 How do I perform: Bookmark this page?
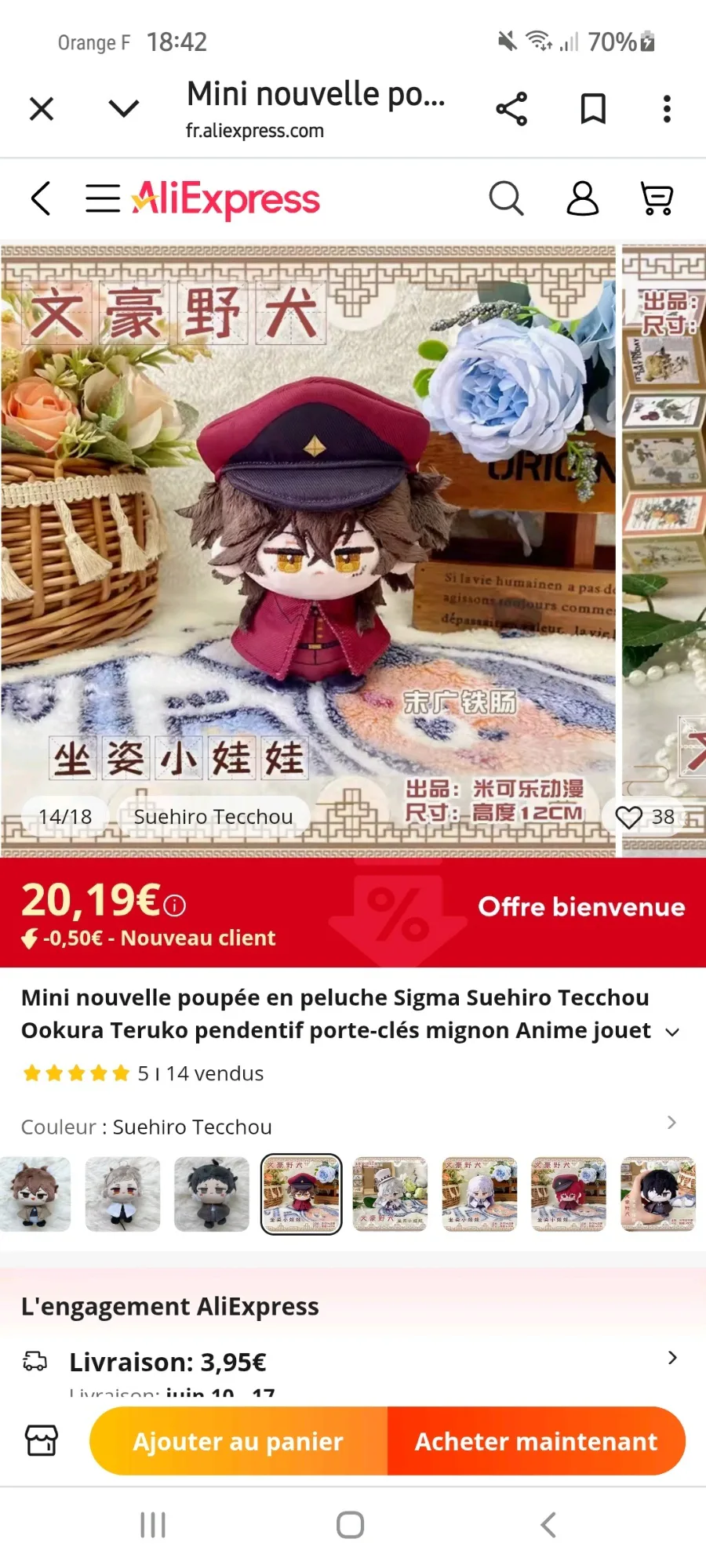[x=593, y=108]
